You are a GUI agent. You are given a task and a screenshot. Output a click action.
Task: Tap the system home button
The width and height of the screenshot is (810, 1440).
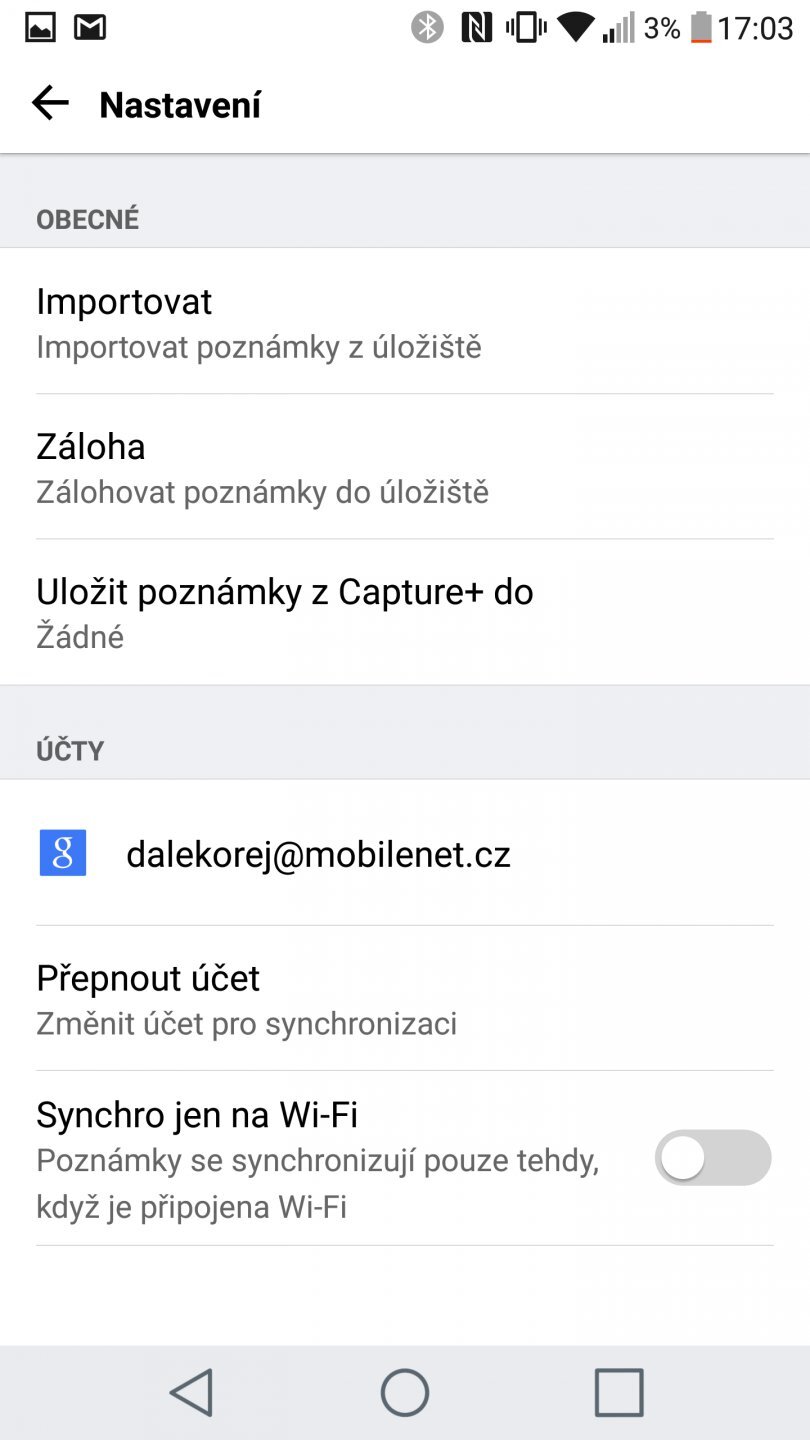[405, 1392]
